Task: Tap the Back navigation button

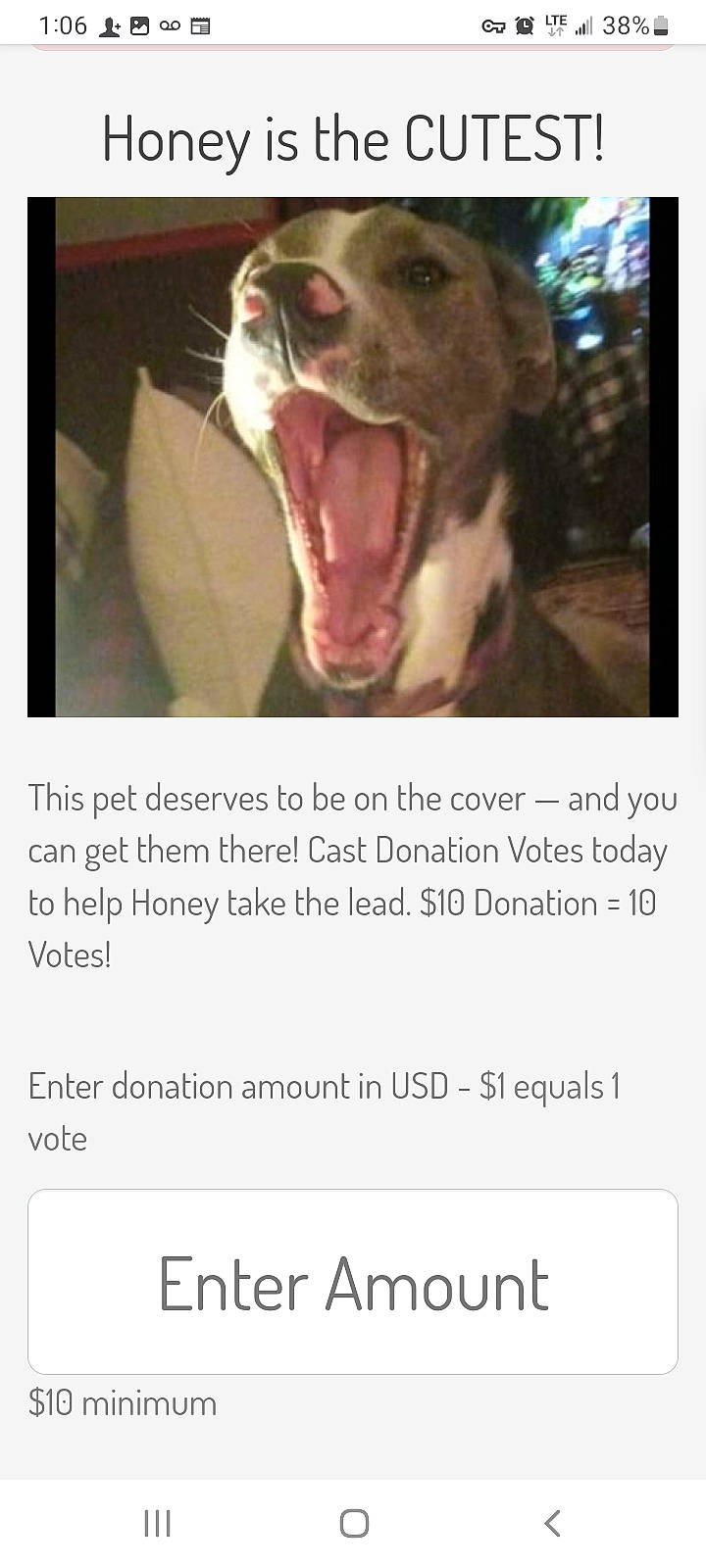Action: point(551,1523)
